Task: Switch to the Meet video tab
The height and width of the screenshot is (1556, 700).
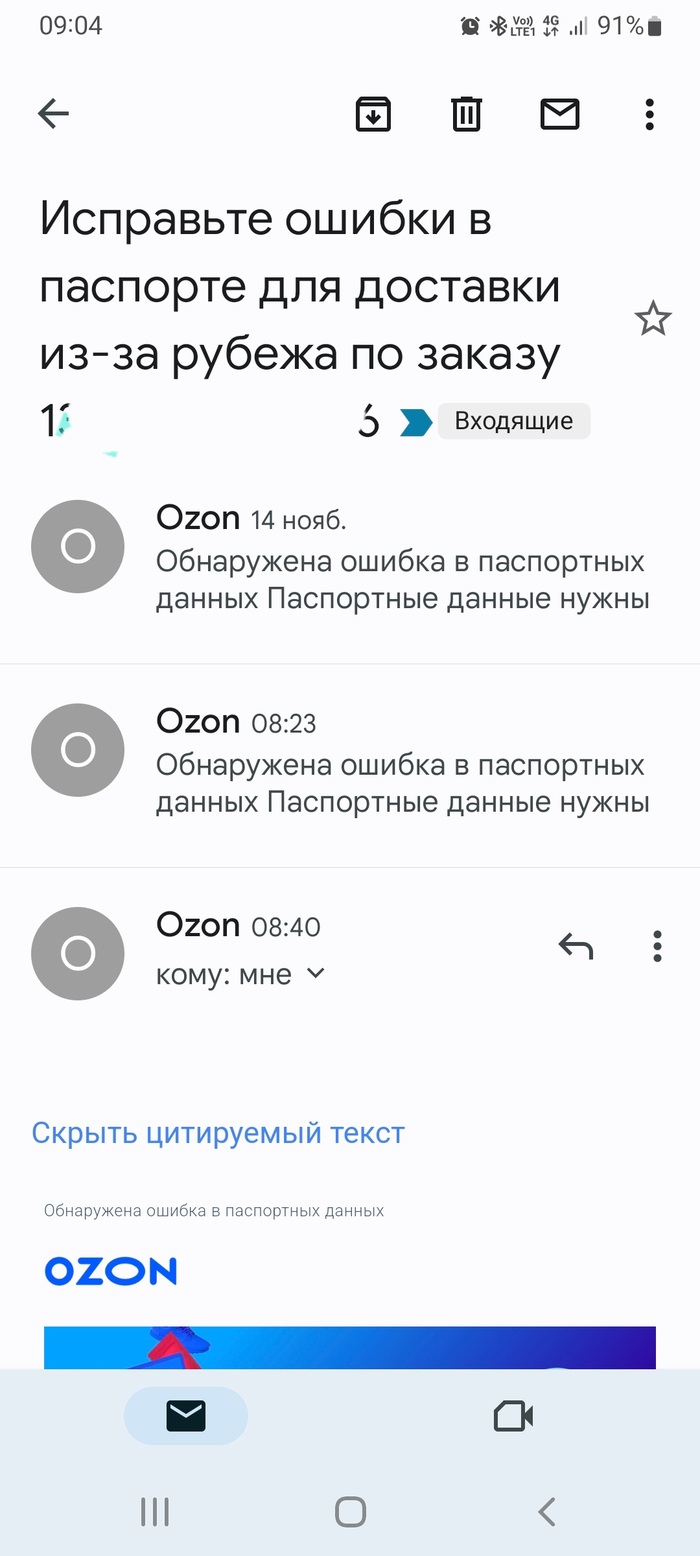Action: [x=513, y=1415]
